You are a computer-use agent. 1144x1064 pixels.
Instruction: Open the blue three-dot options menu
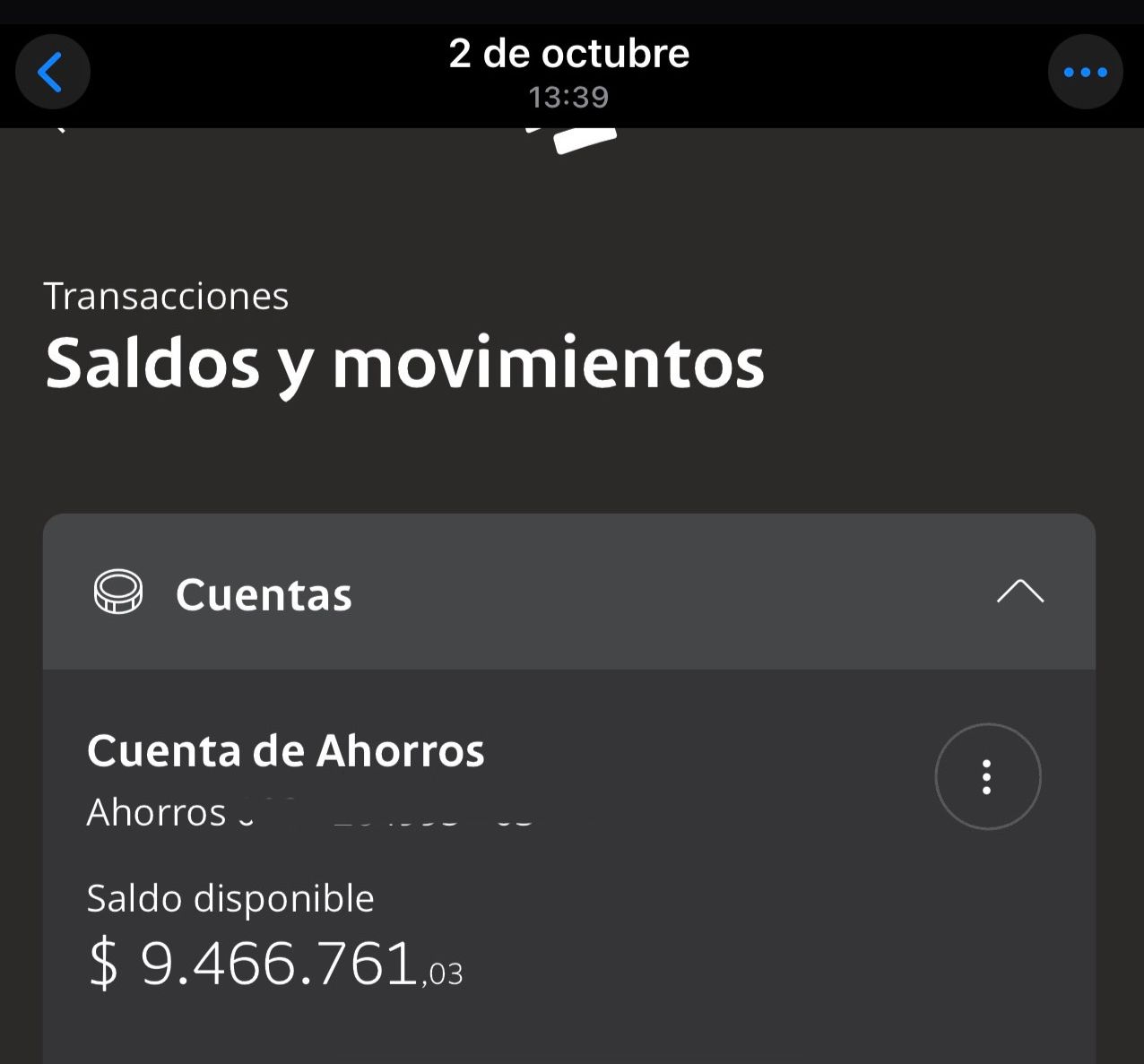point(1085,73)
